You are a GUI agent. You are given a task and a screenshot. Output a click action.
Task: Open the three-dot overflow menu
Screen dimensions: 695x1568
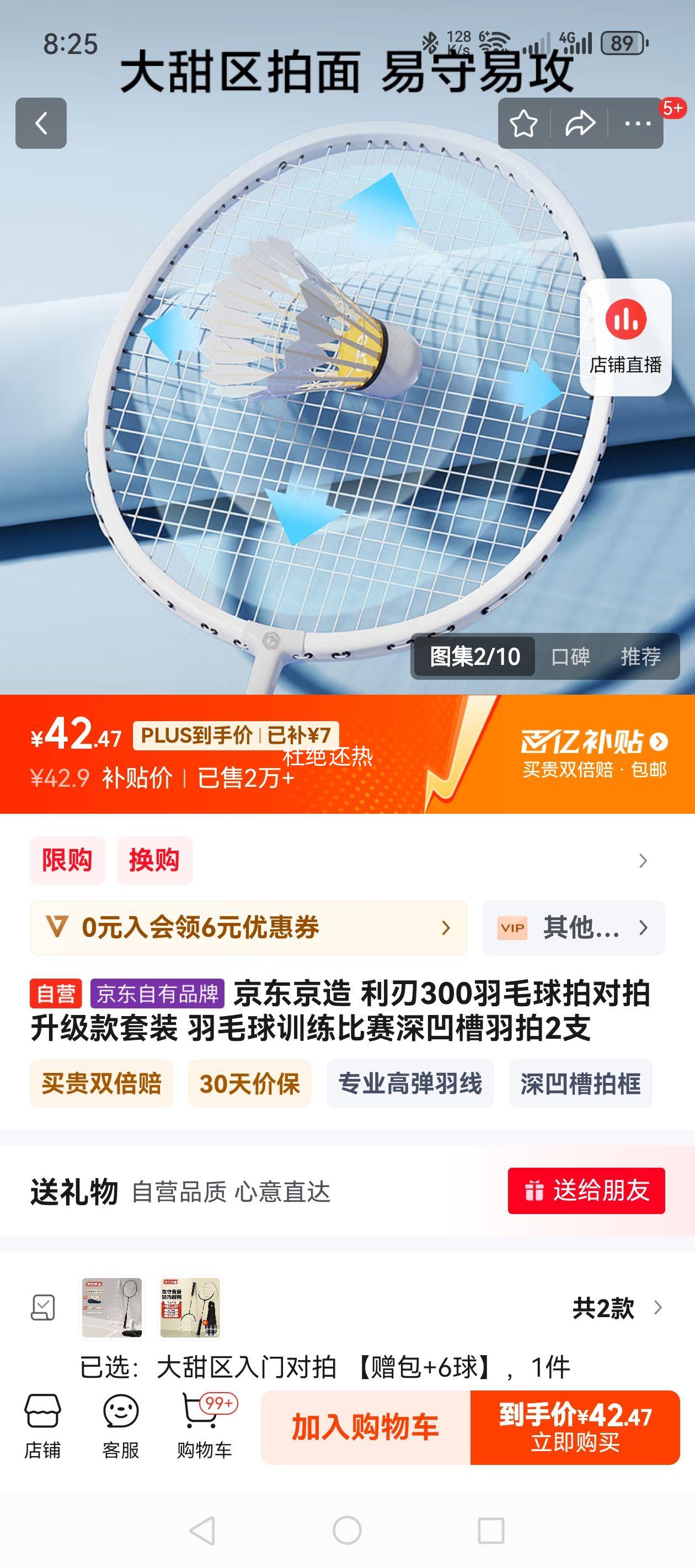pyautogui.click(x=637, y=123)
